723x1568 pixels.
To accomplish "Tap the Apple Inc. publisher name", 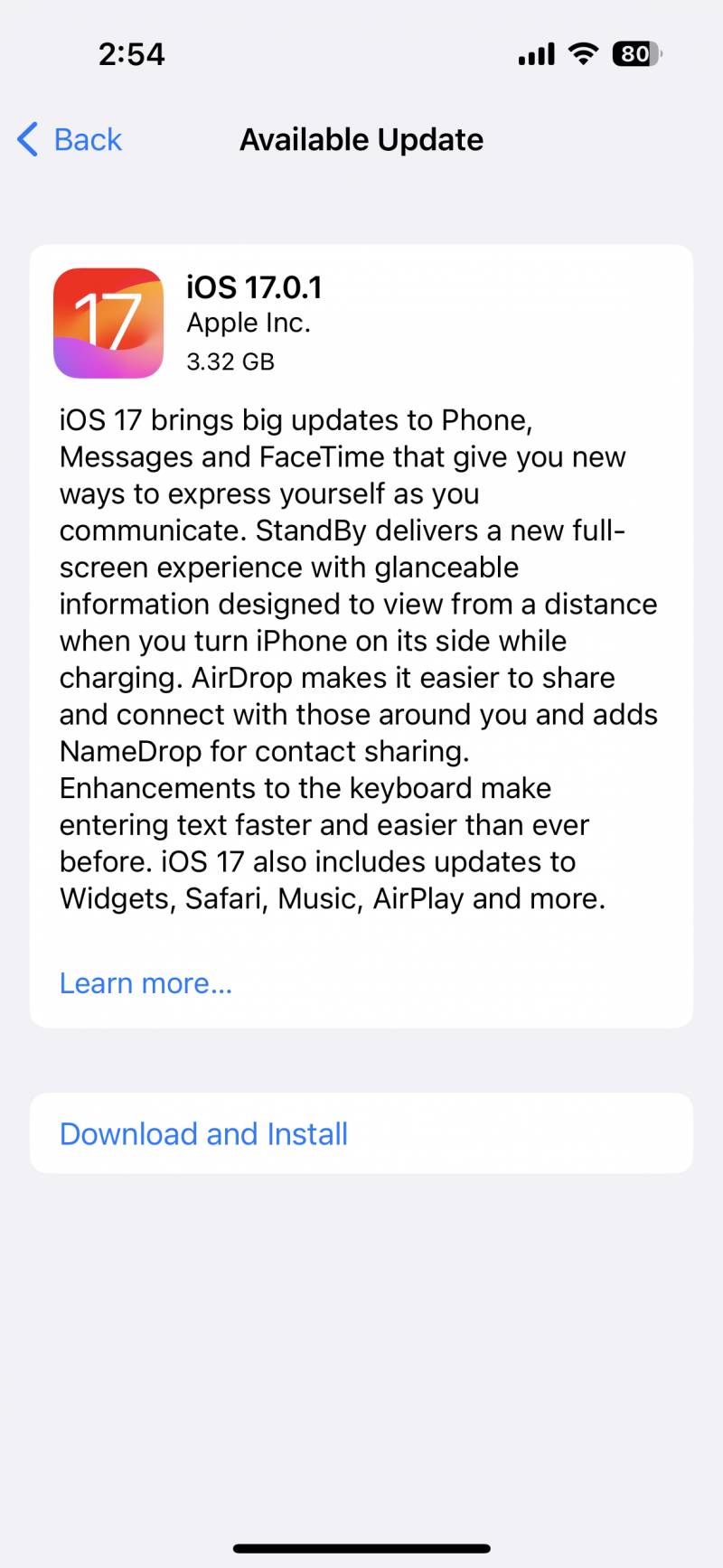I will pyautogui.click(x=248, y=323).
